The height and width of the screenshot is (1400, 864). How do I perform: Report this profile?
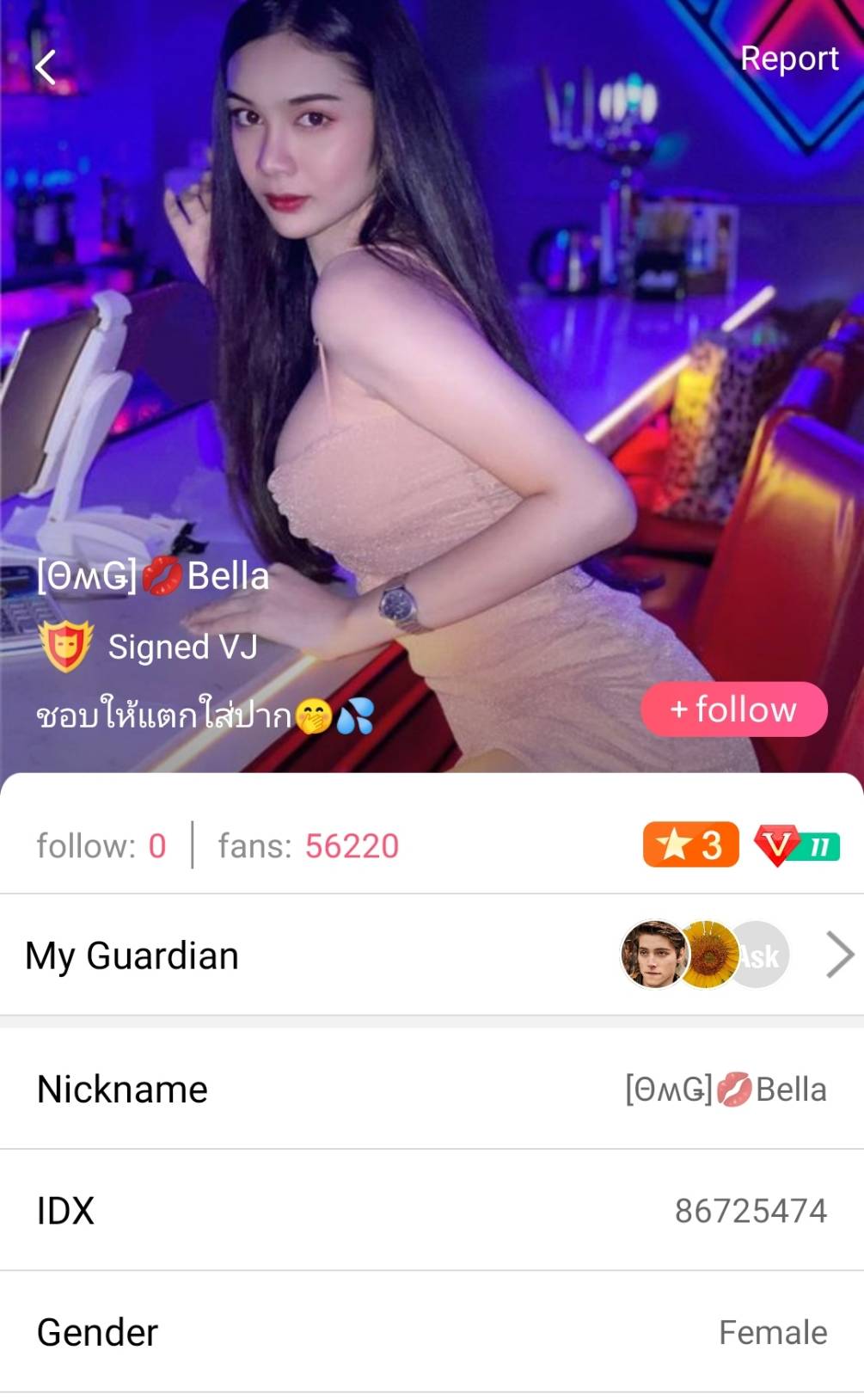pyautogui.click(x=788, y=58)
